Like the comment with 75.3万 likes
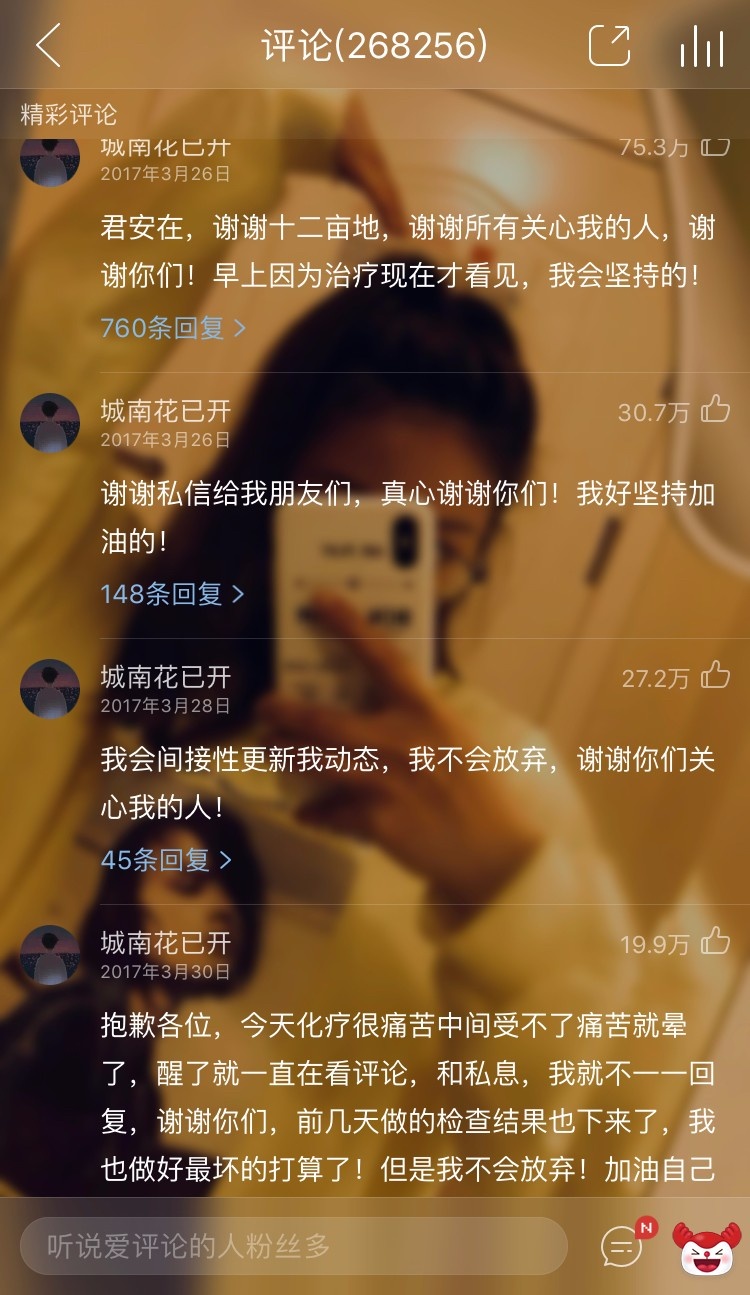The image size is (750, 1295). (x=715, y=146)
